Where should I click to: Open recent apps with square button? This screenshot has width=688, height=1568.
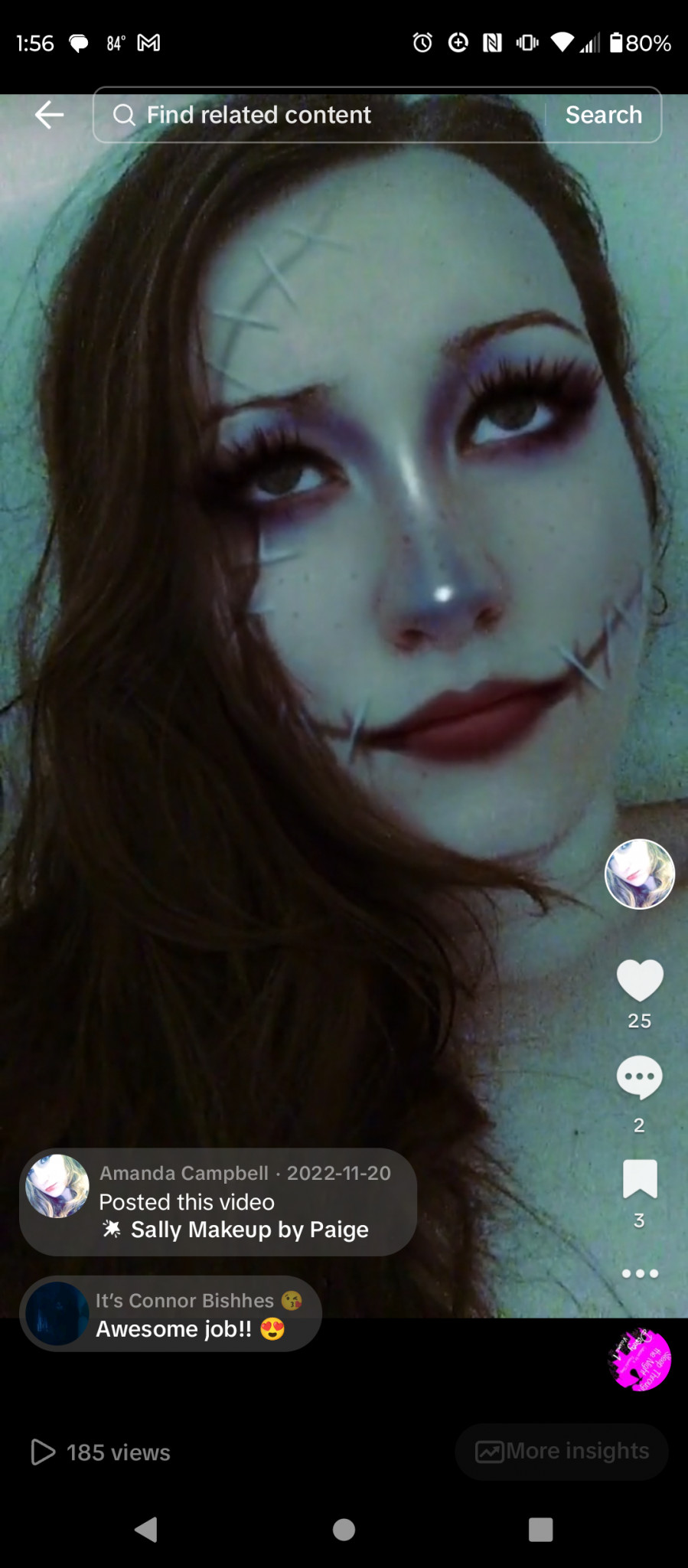[541, 1530]
